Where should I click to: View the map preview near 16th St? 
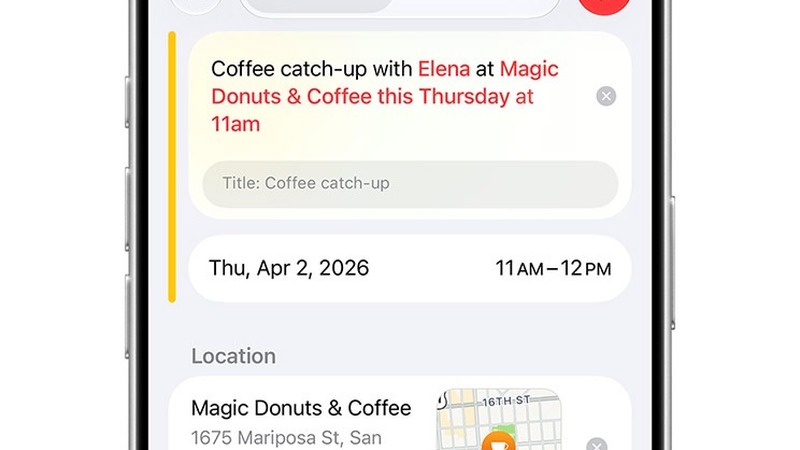pyautogui.click(x=499, y=419)
